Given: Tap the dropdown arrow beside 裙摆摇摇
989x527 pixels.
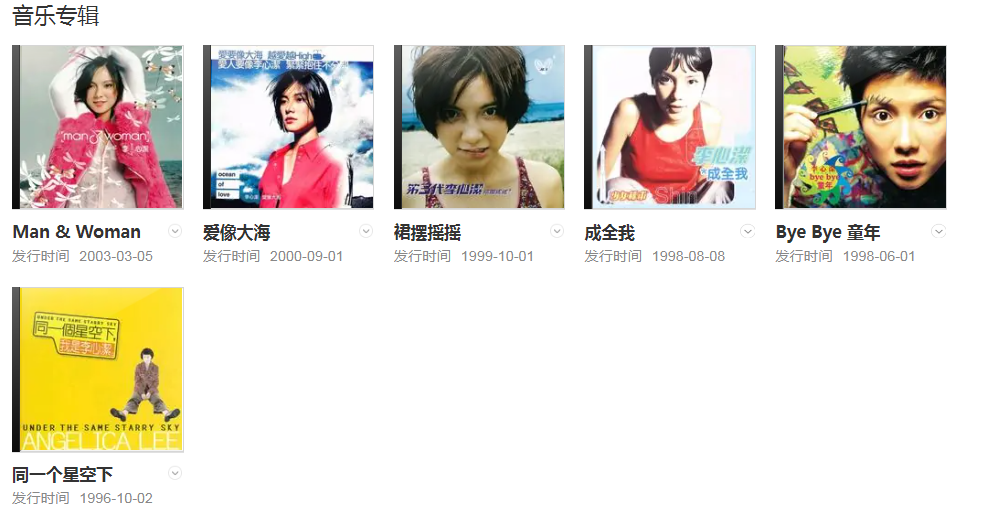Looking at the screenshot, I should 557,231.
